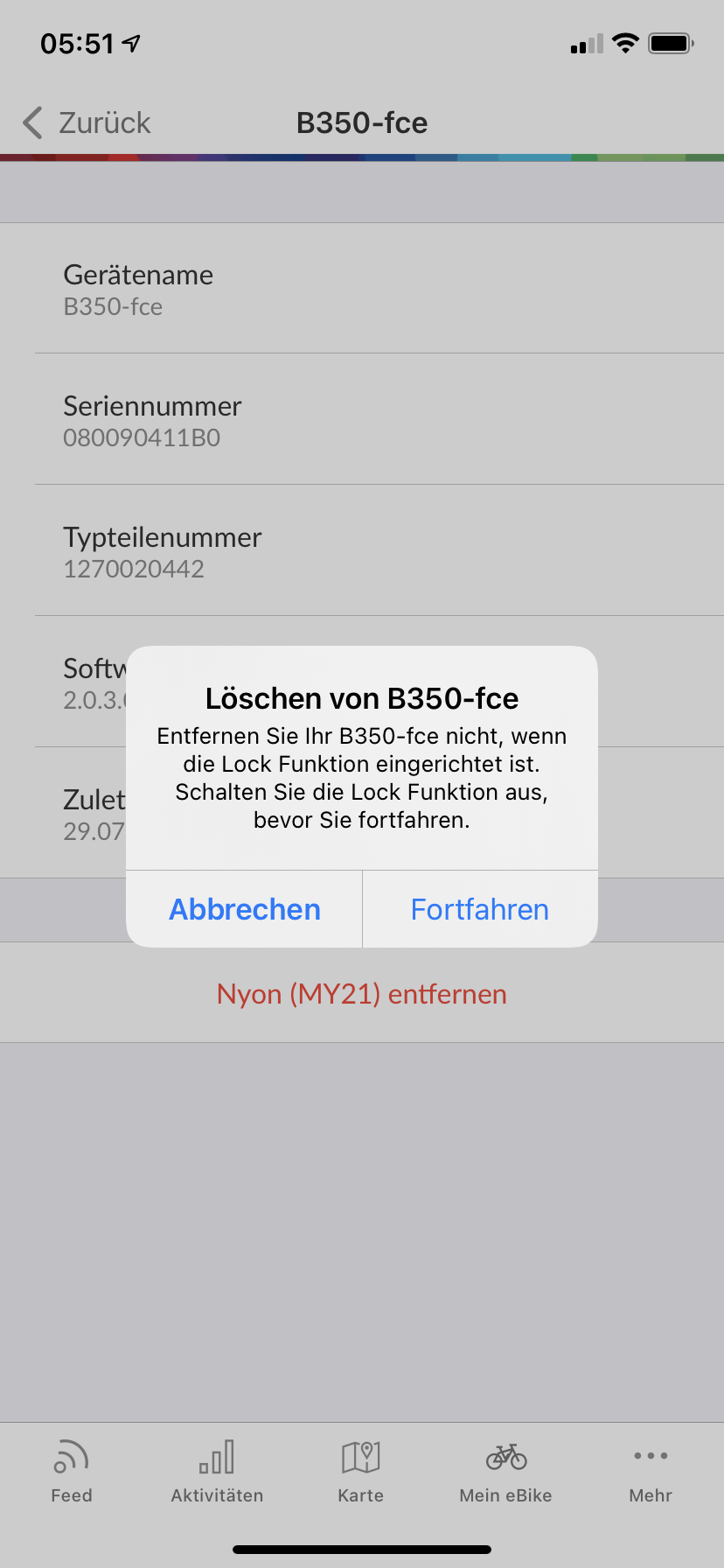Switch to the Feed tab
This screenshot has height=1568, width=724.
click(x=72, y=1472)
